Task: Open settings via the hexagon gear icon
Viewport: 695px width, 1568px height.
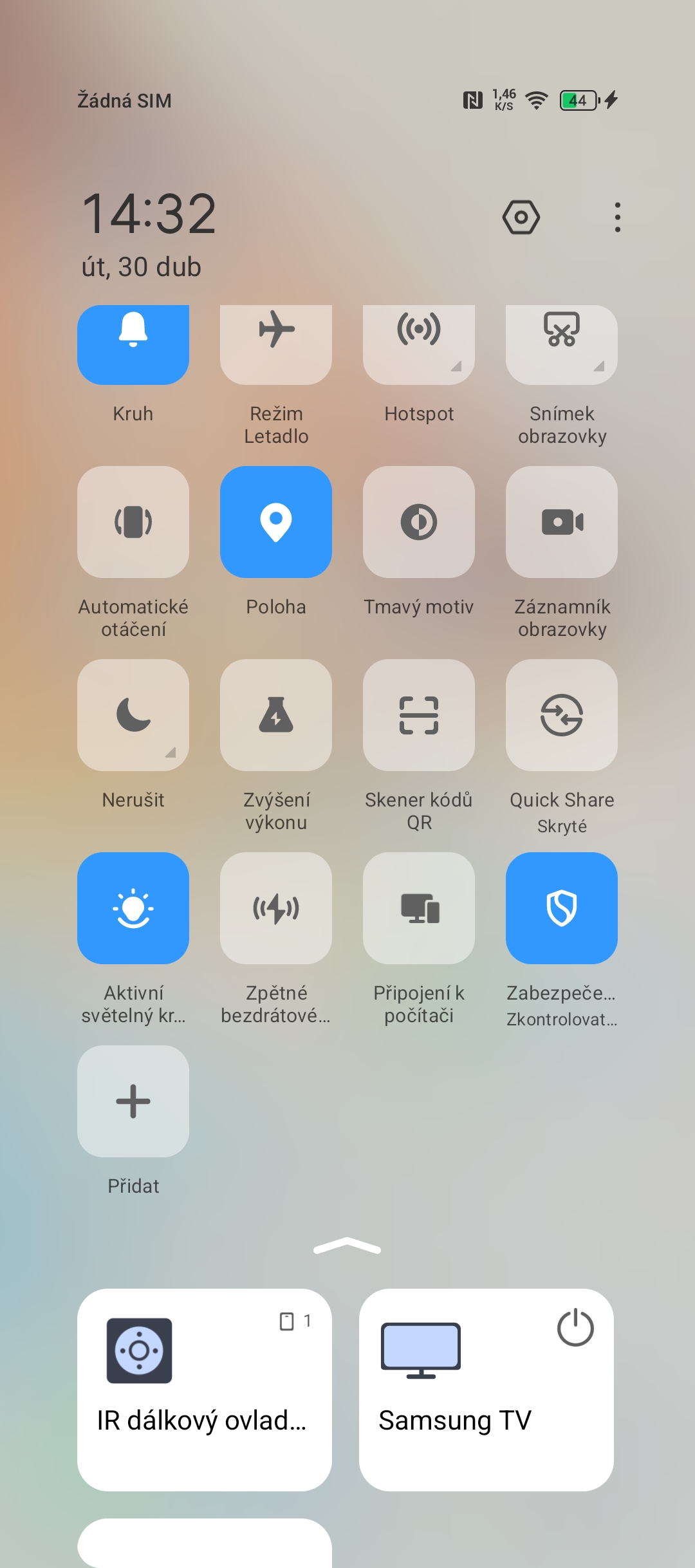Action: point(521,217)
